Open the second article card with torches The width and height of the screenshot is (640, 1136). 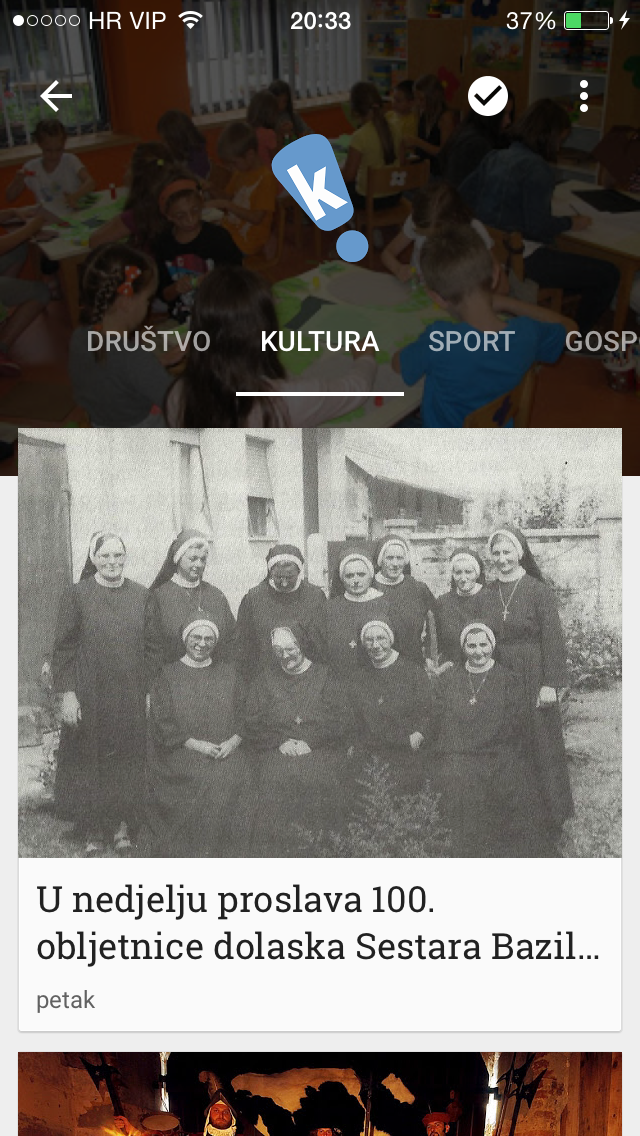click(320, 1095)
